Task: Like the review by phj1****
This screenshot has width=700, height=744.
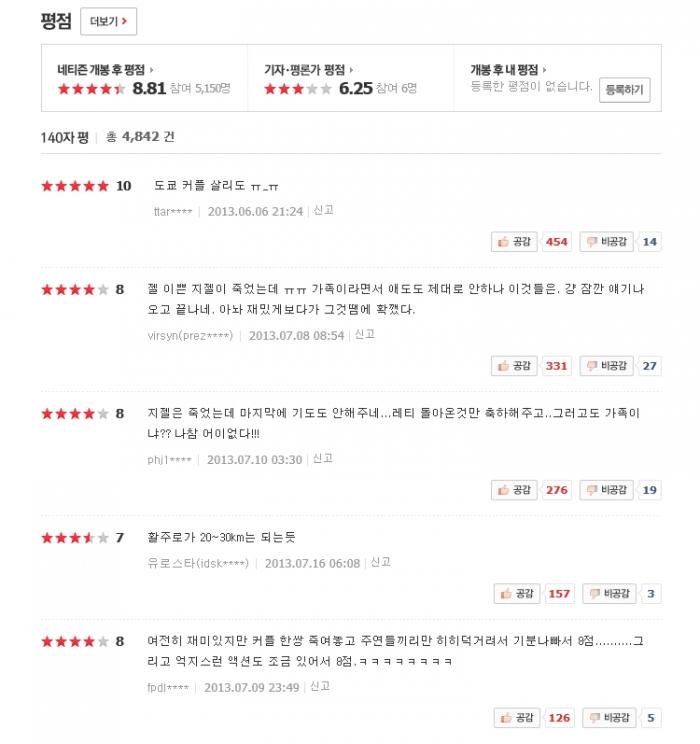Action: coord(515,490)
